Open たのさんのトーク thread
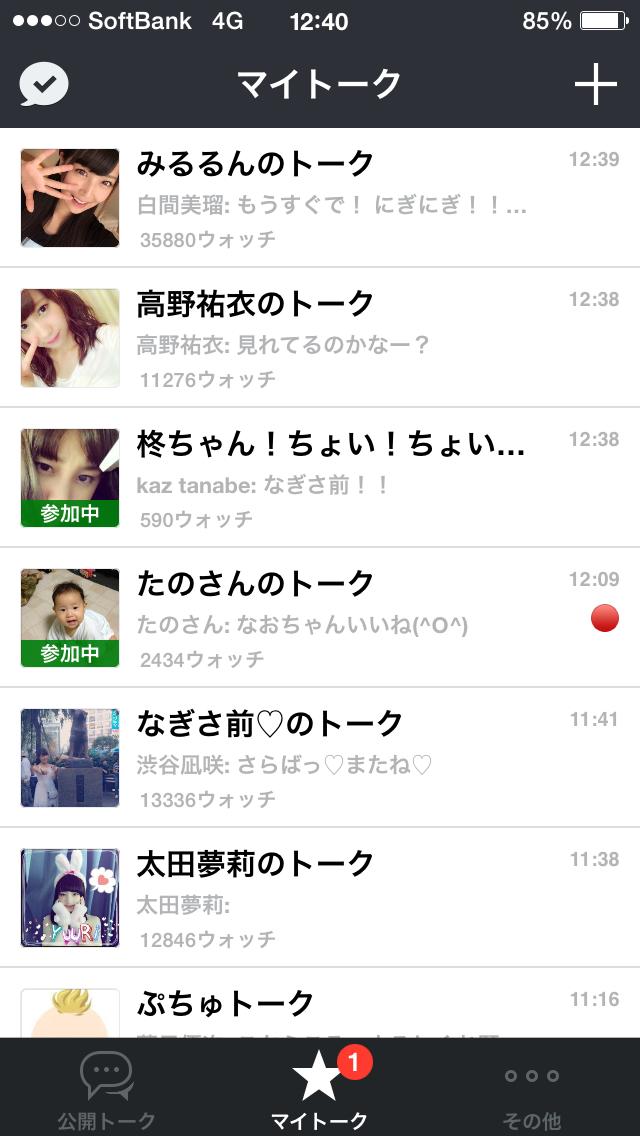640x1136 pixels. point(330,618)
